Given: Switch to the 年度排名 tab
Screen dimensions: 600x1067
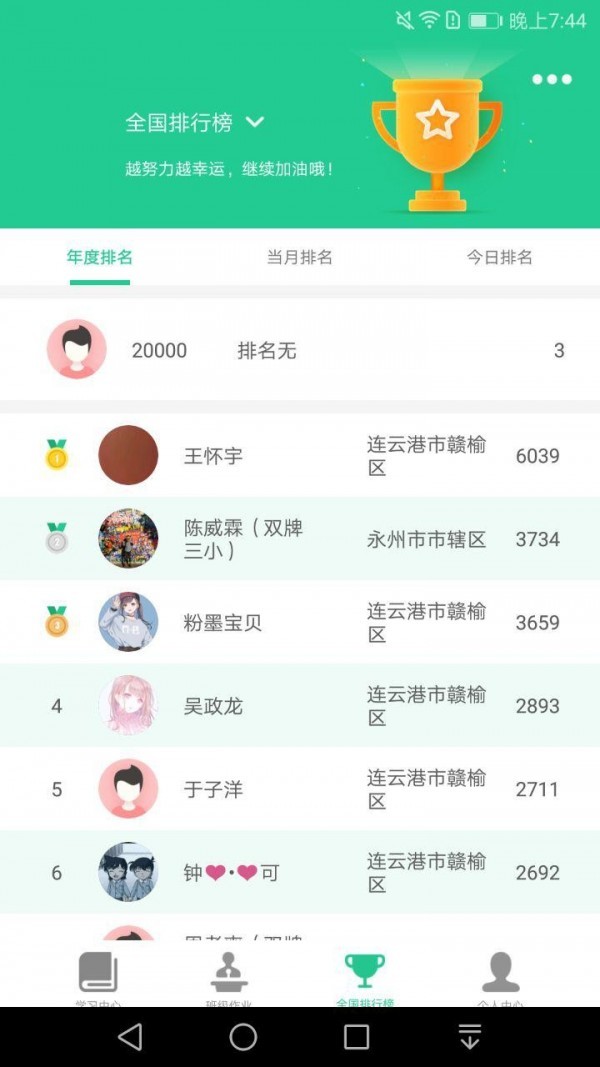Looking at the screenshot, I should (x=100, y=257).
